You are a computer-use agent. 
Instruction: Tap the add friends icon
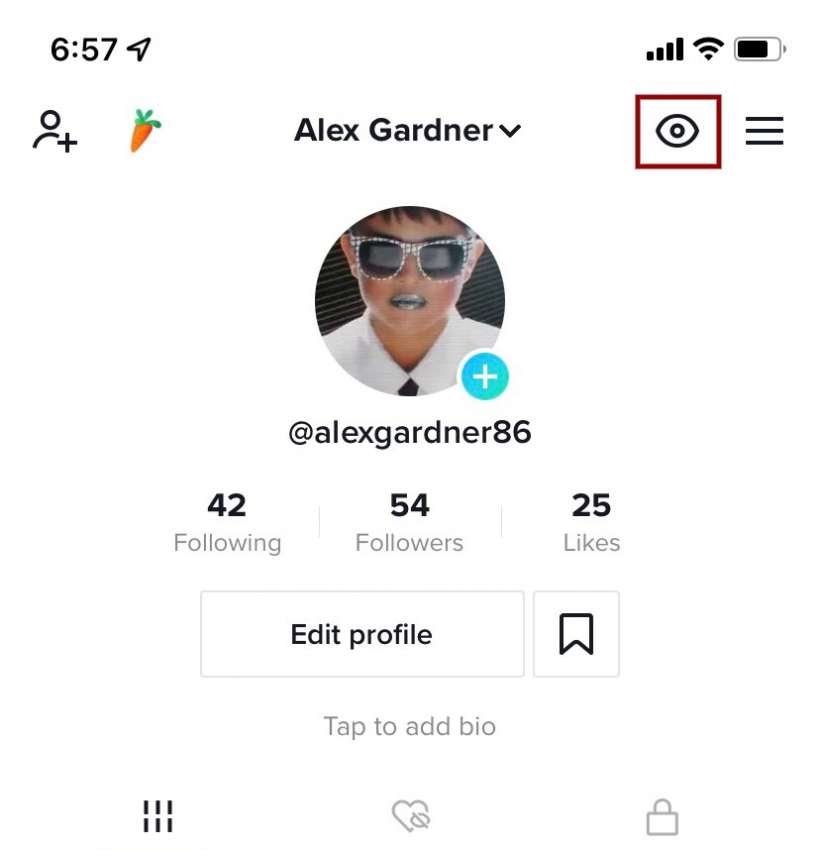55,131
